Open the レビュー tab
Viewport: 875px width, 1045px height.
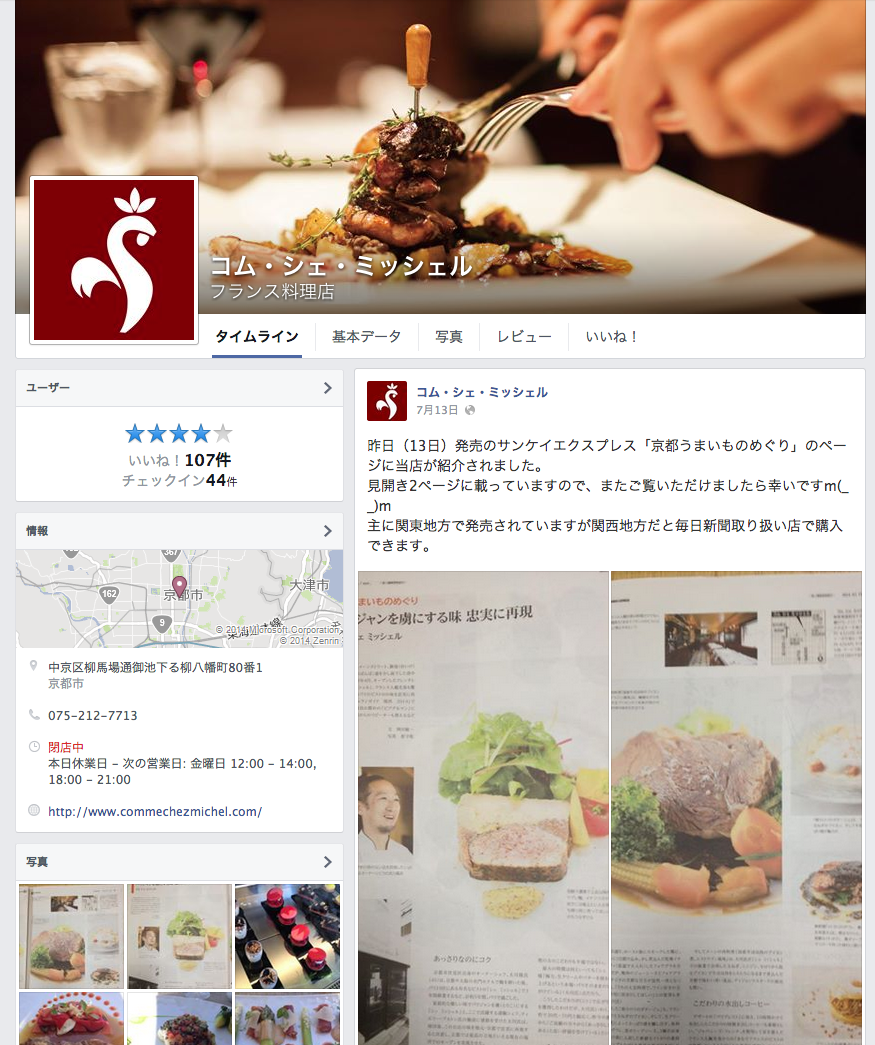(524, 337)
